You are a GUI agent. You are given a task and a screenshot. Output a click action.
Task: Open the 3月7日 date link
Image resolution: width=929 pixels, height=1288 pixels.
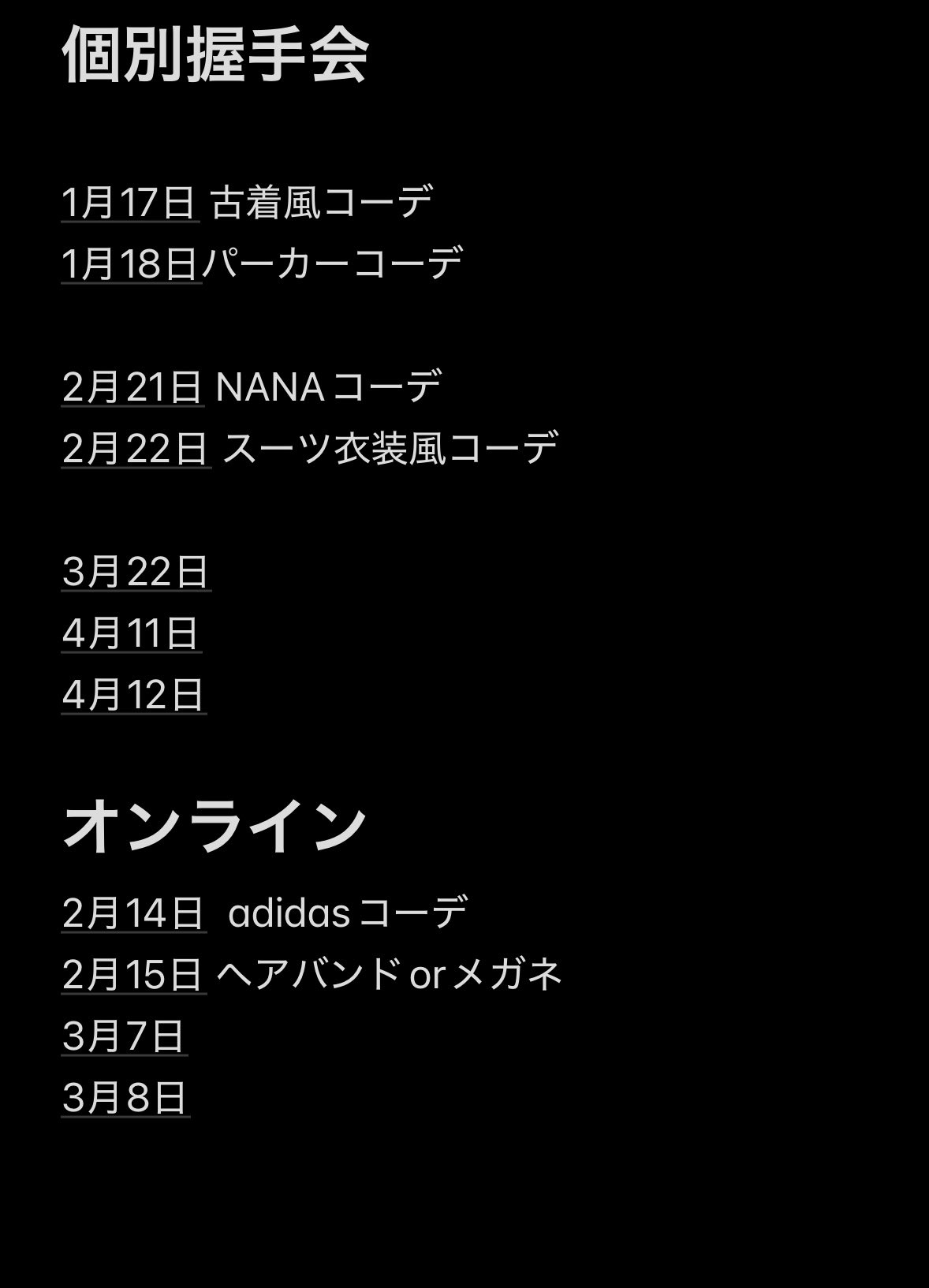click(124, 1036)
